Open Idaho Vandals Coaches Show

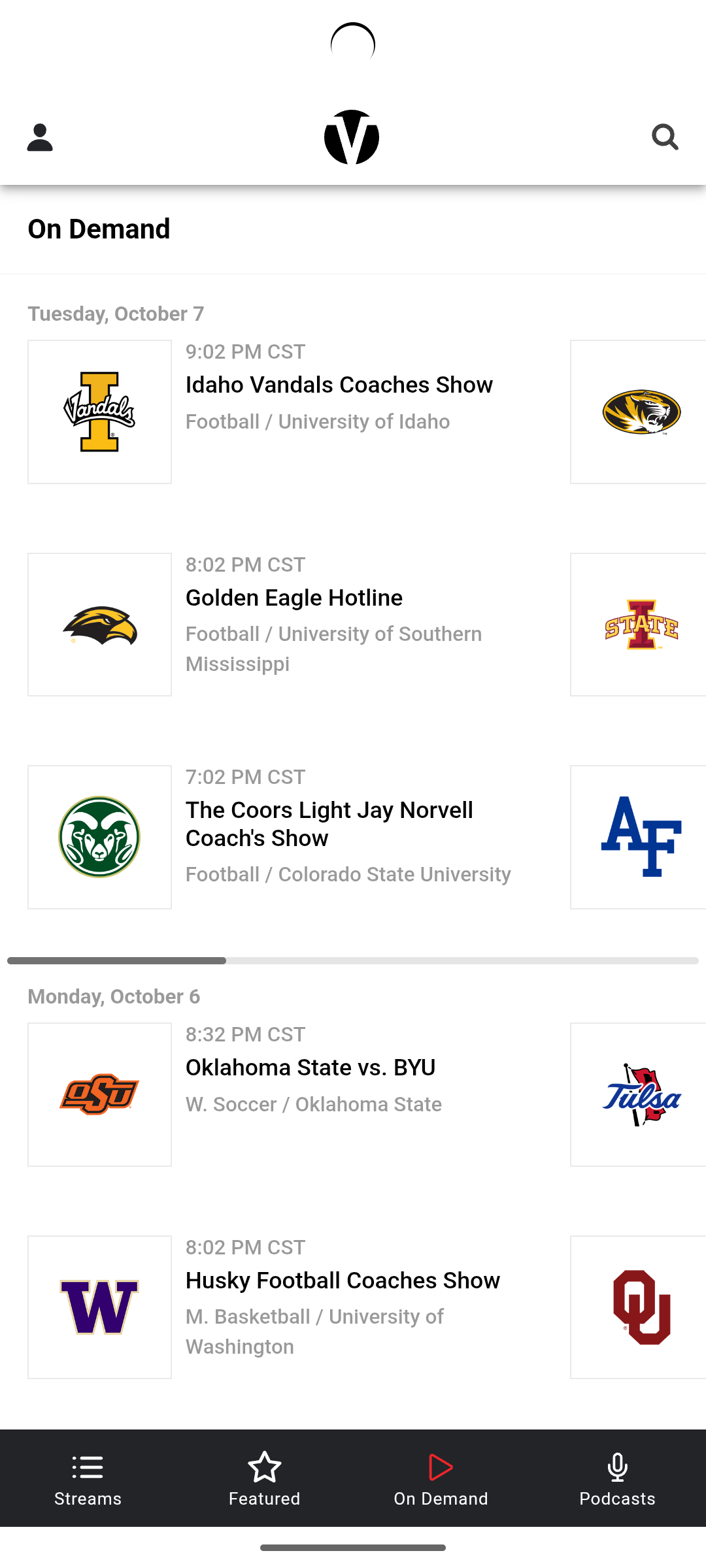coord(339,385)
